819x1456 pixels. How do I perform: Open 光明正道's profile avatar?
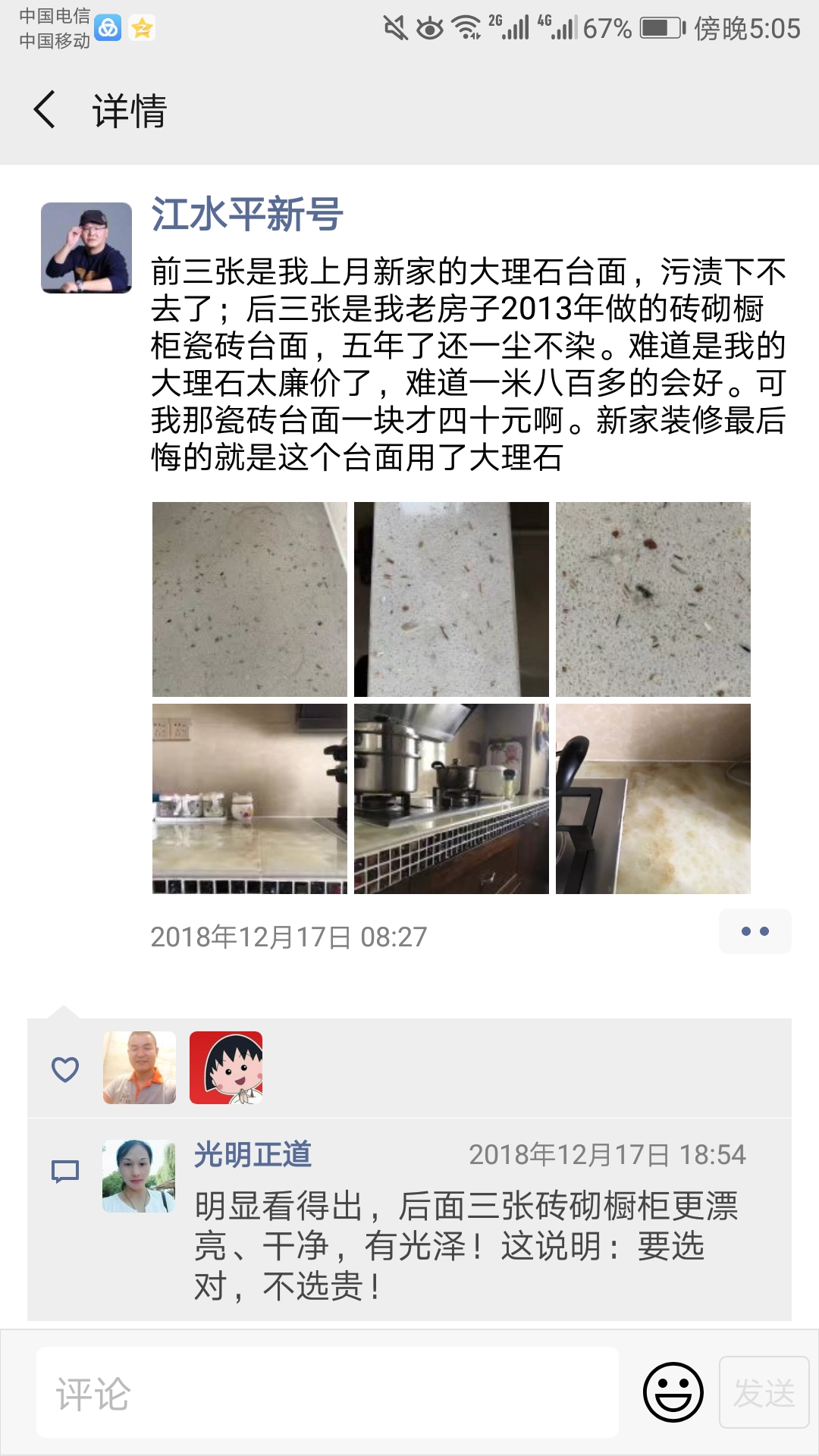139,1175
